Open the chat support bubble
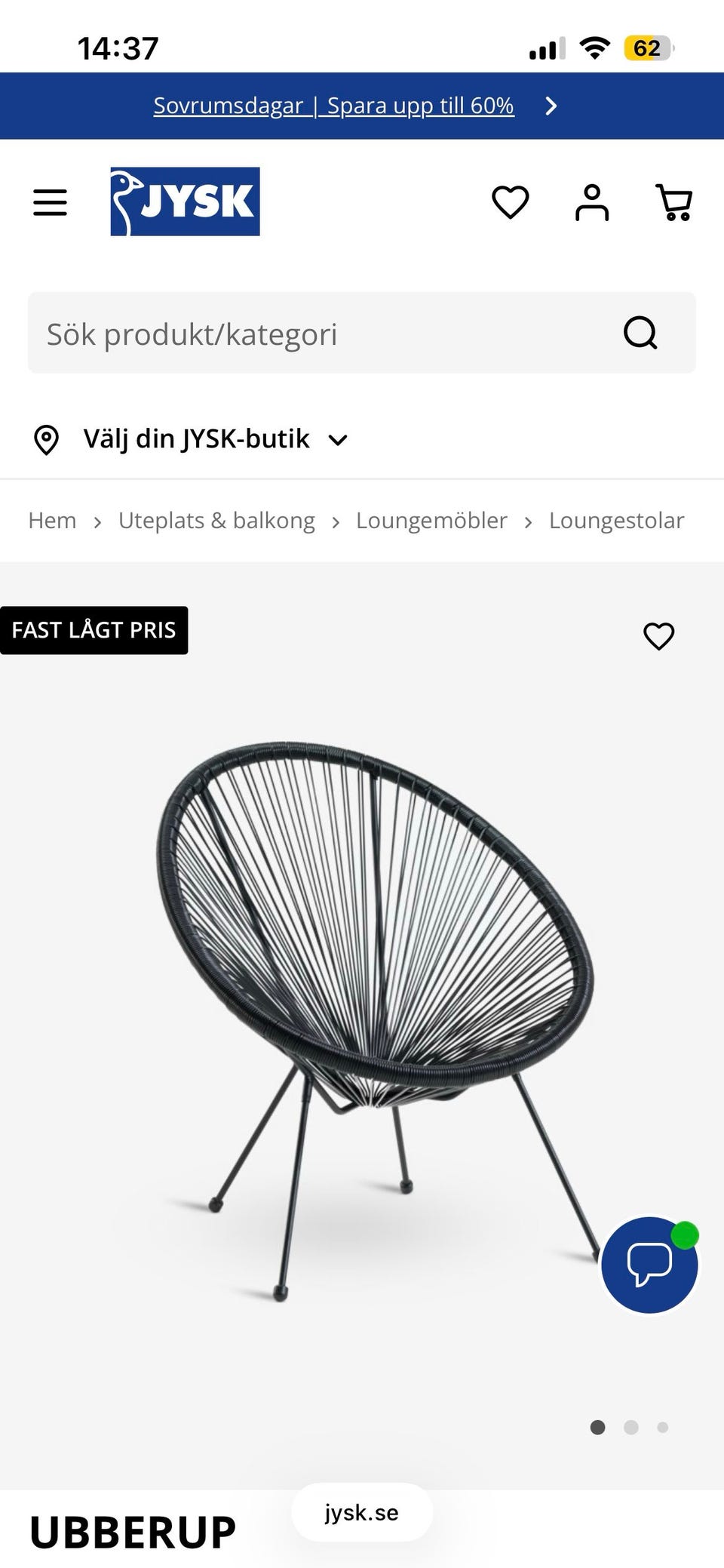The image size is (724, 1568). [x=649, y=1265]
